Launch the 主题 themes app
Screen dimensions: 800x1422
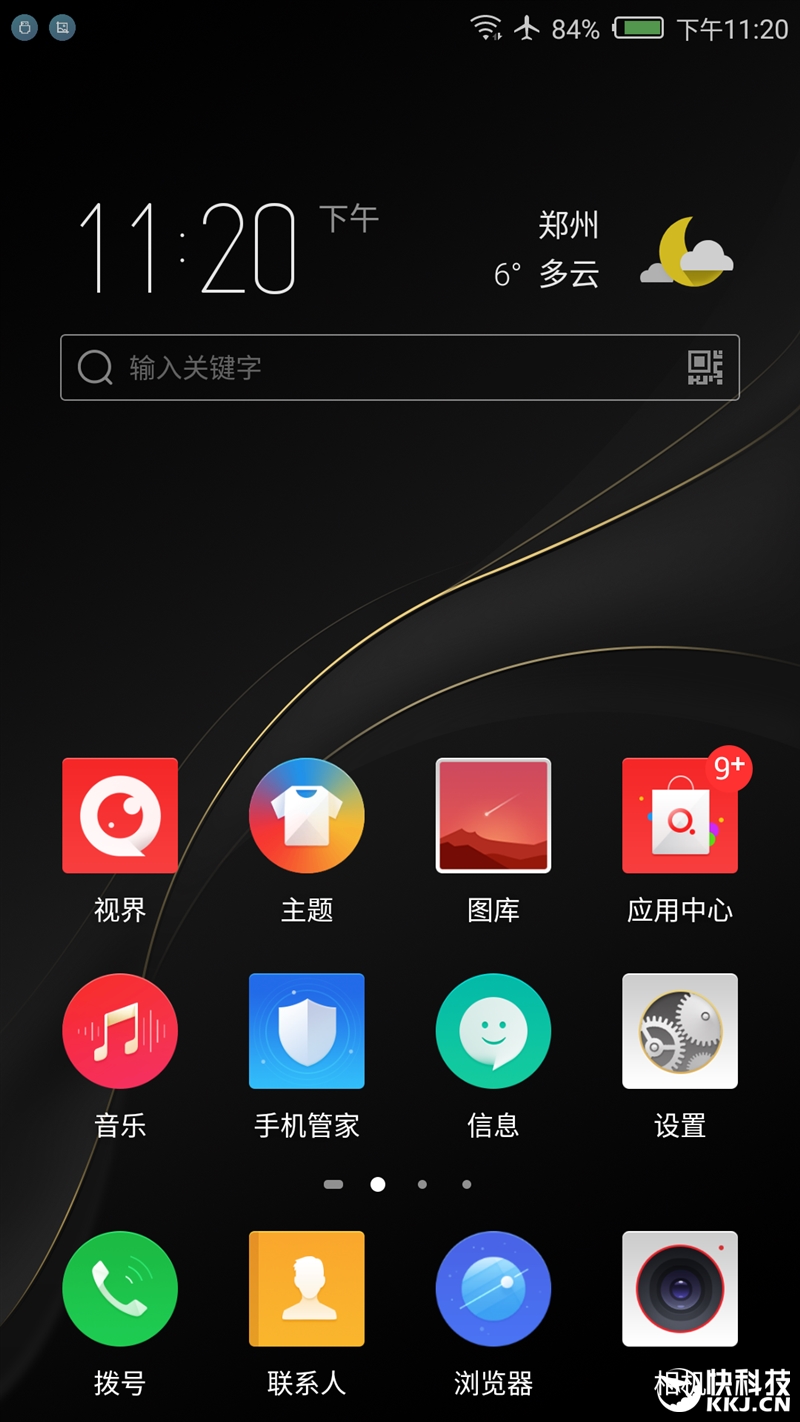point(306,815)
